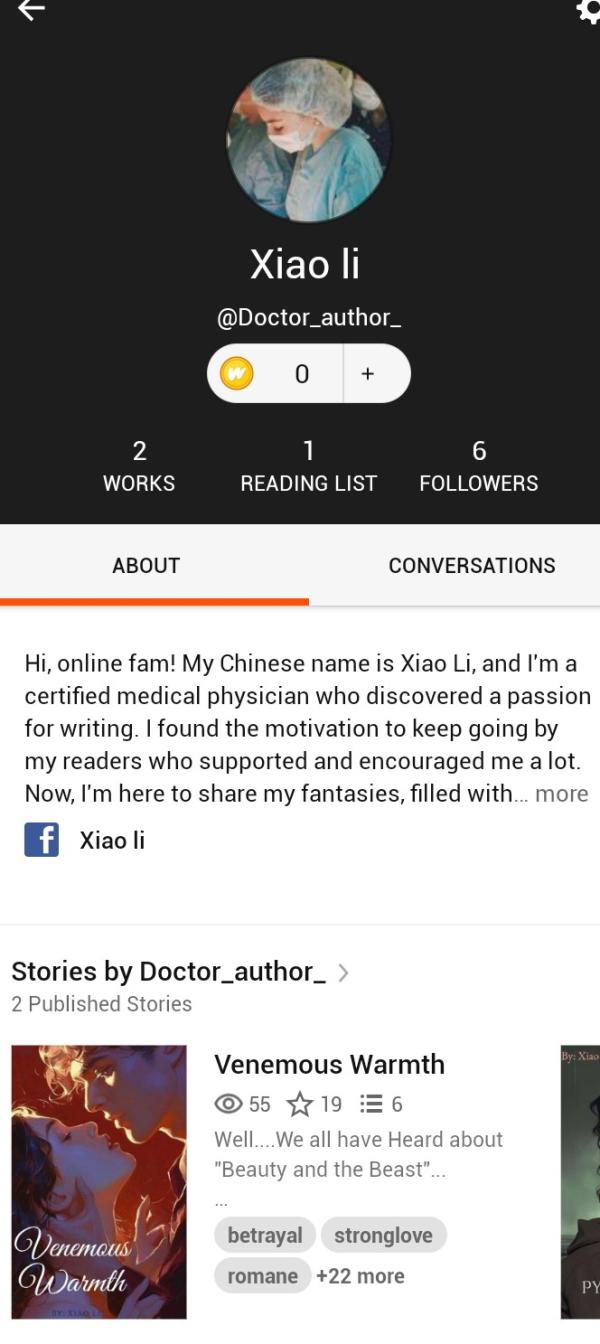
Task: Open the Venemous Warmth story cover
Action: [99, 1182]
